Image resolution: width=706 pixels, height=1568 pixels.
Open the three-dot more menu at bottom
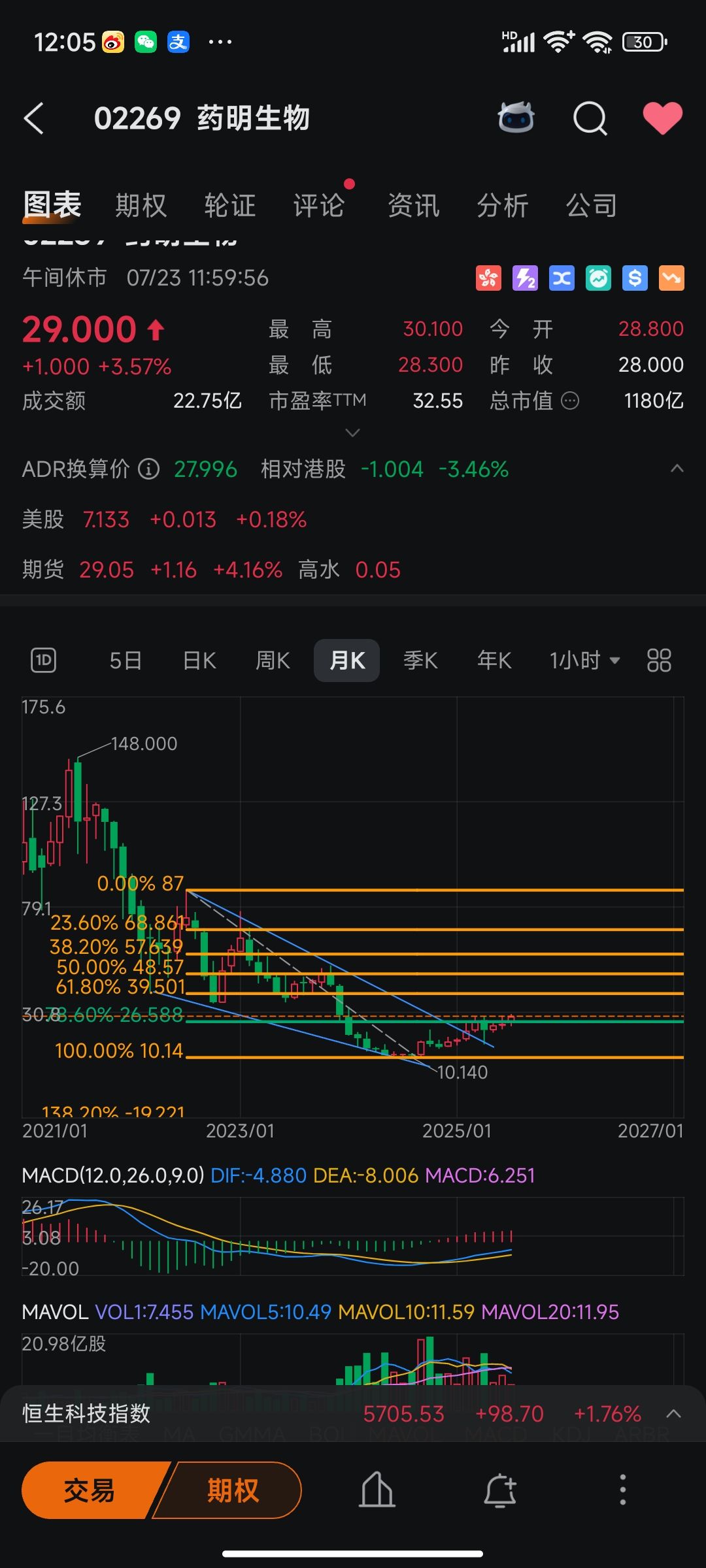[x=623, y=1490]
